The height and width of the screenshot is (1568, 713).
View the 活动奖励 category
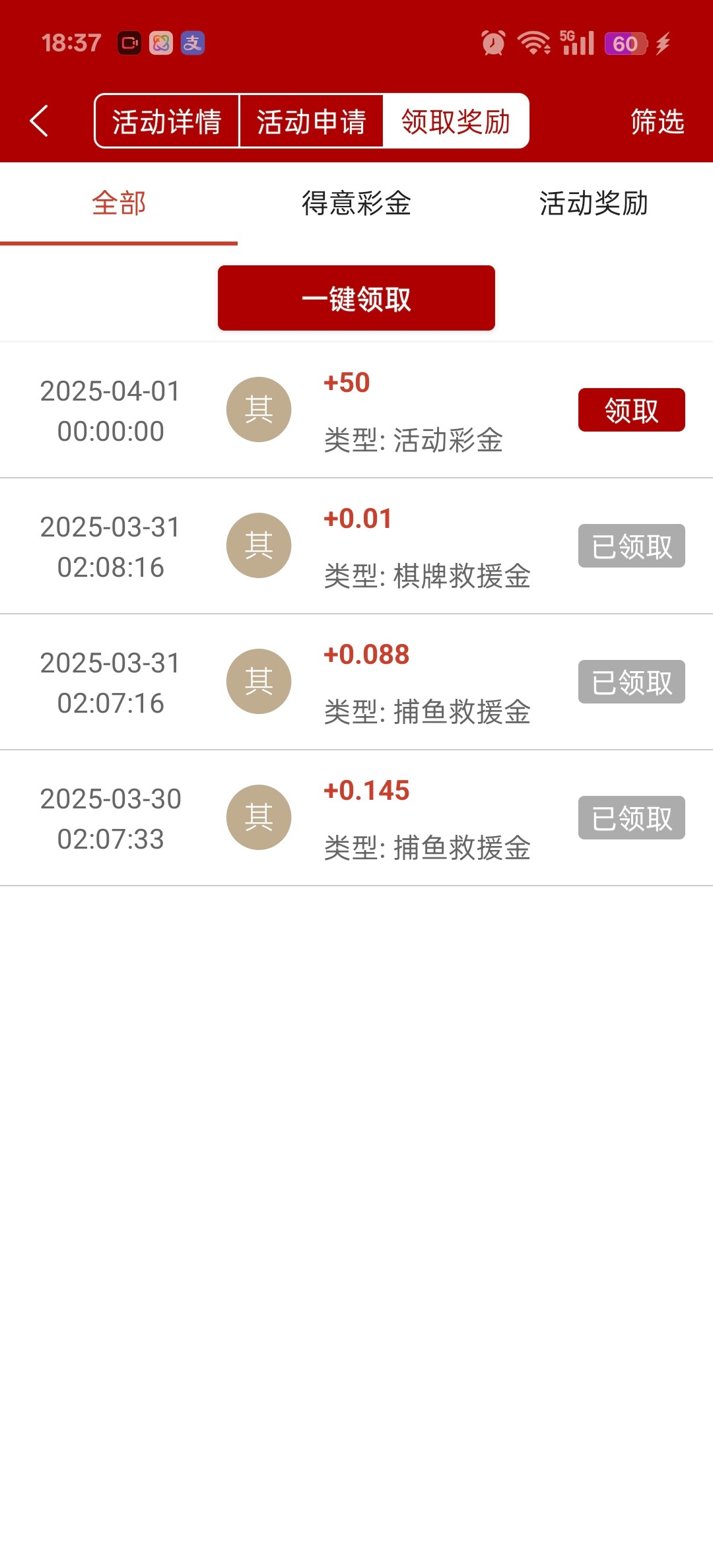click(x=594, y=203)
